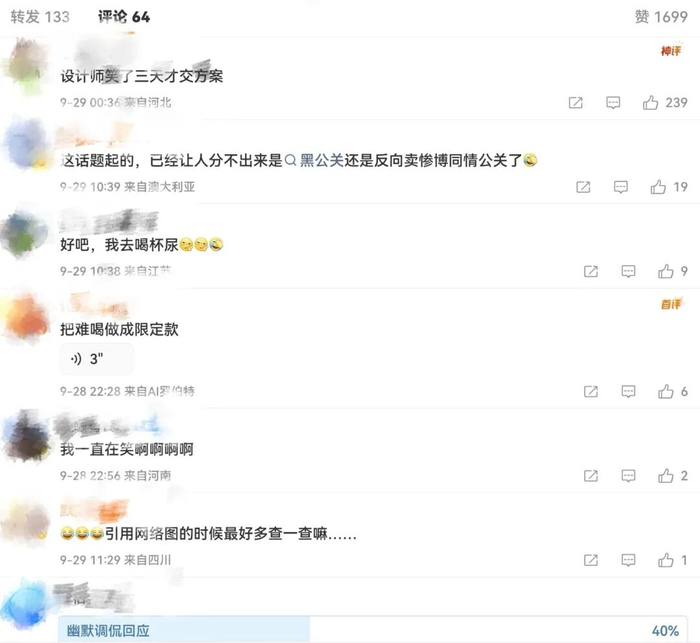Switch to the 赞 1699 tab
This screenshot has height=643, width=700.
point(661,17)
